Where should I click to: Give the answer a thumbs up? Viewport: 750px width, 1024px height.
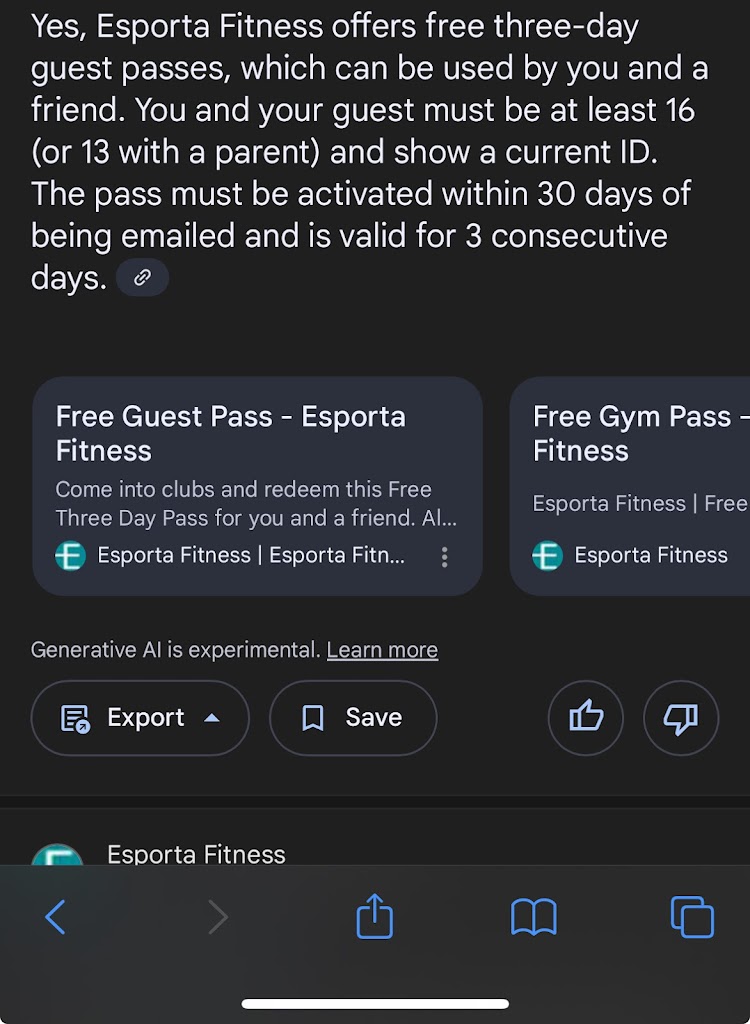point(586,718)
